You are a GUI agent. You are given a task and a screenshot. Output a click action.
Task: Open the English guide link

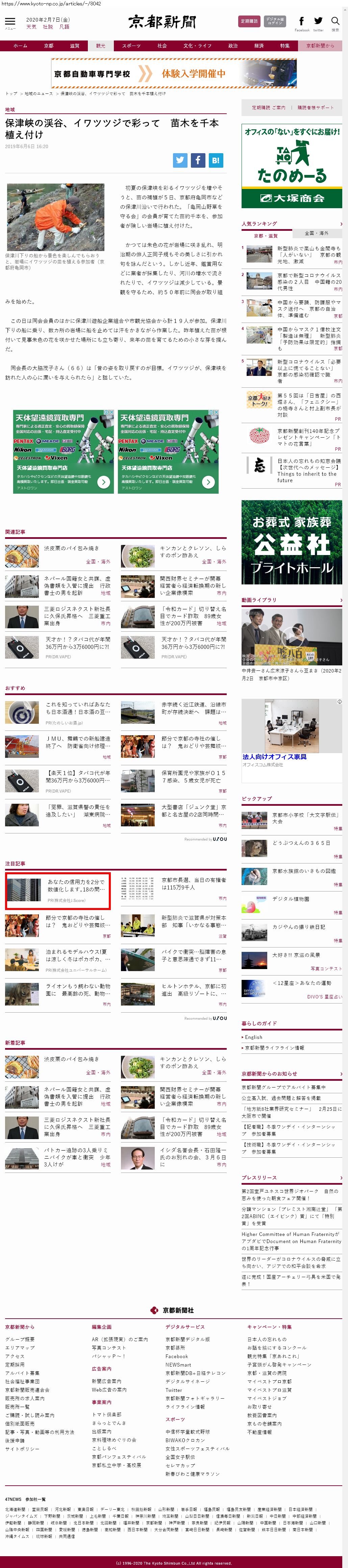253,1037
